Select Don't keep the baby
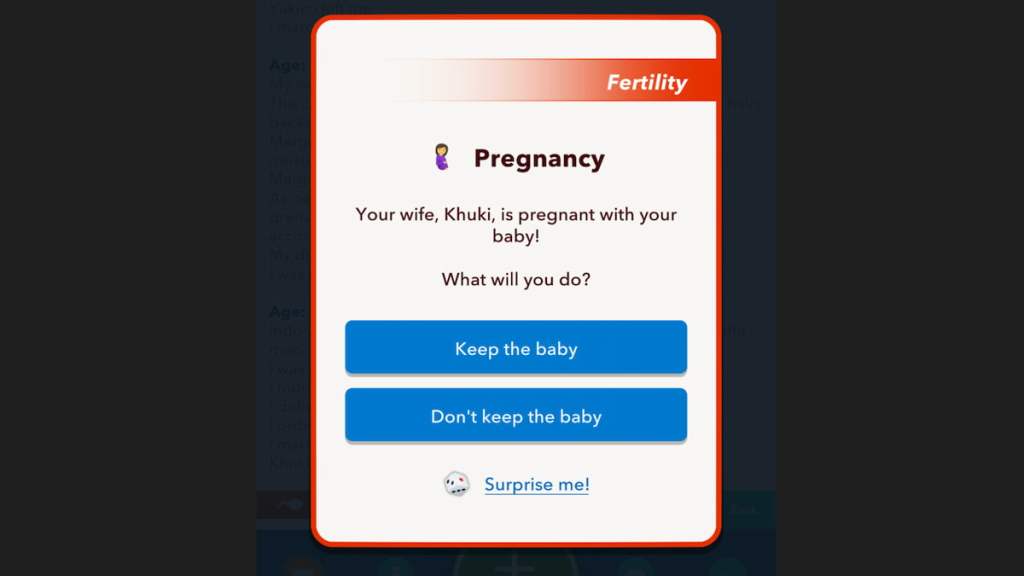 pos(516,416)
